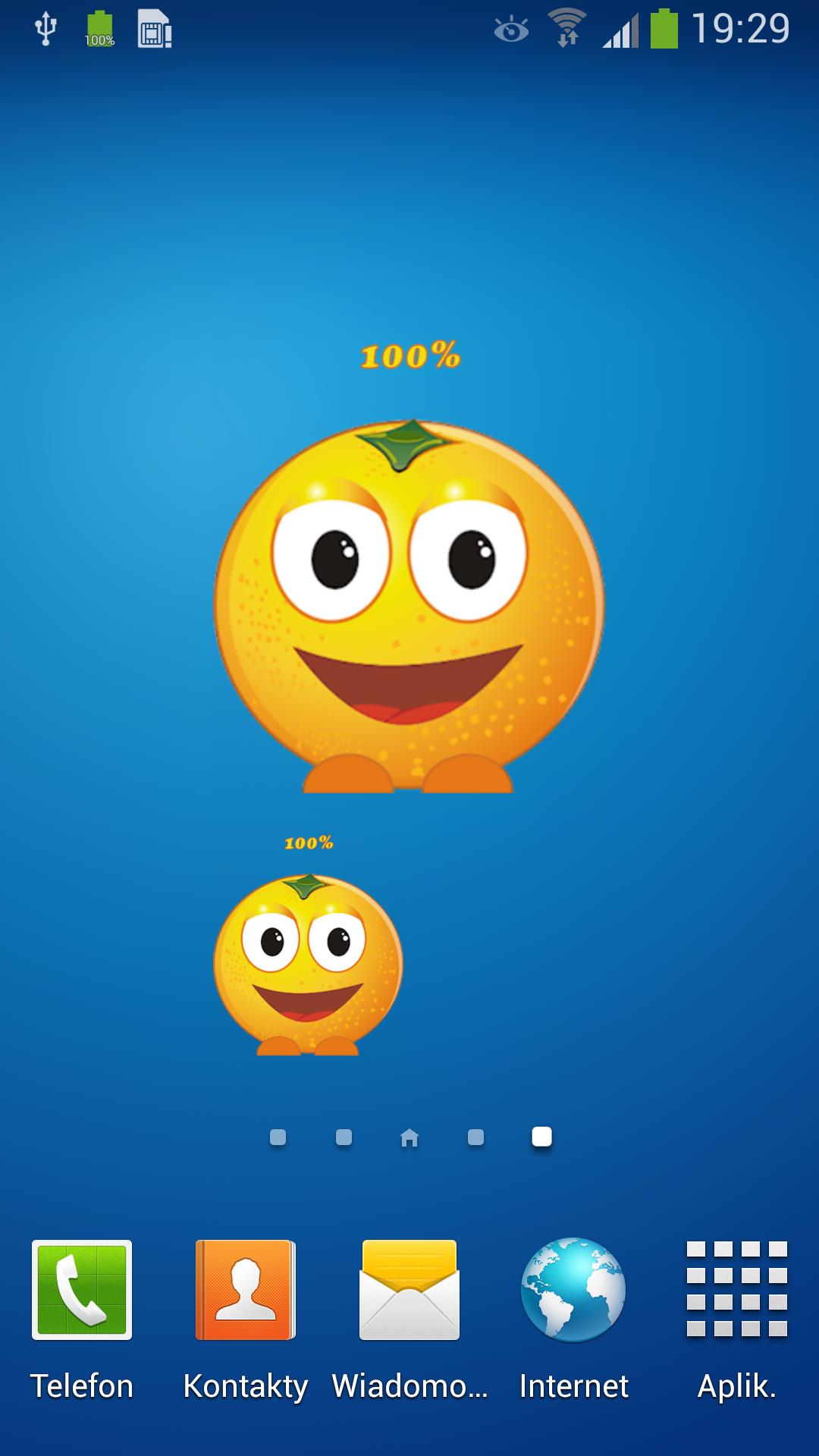
Task: Jump to the home page indicator
Action: (409, 1137)
